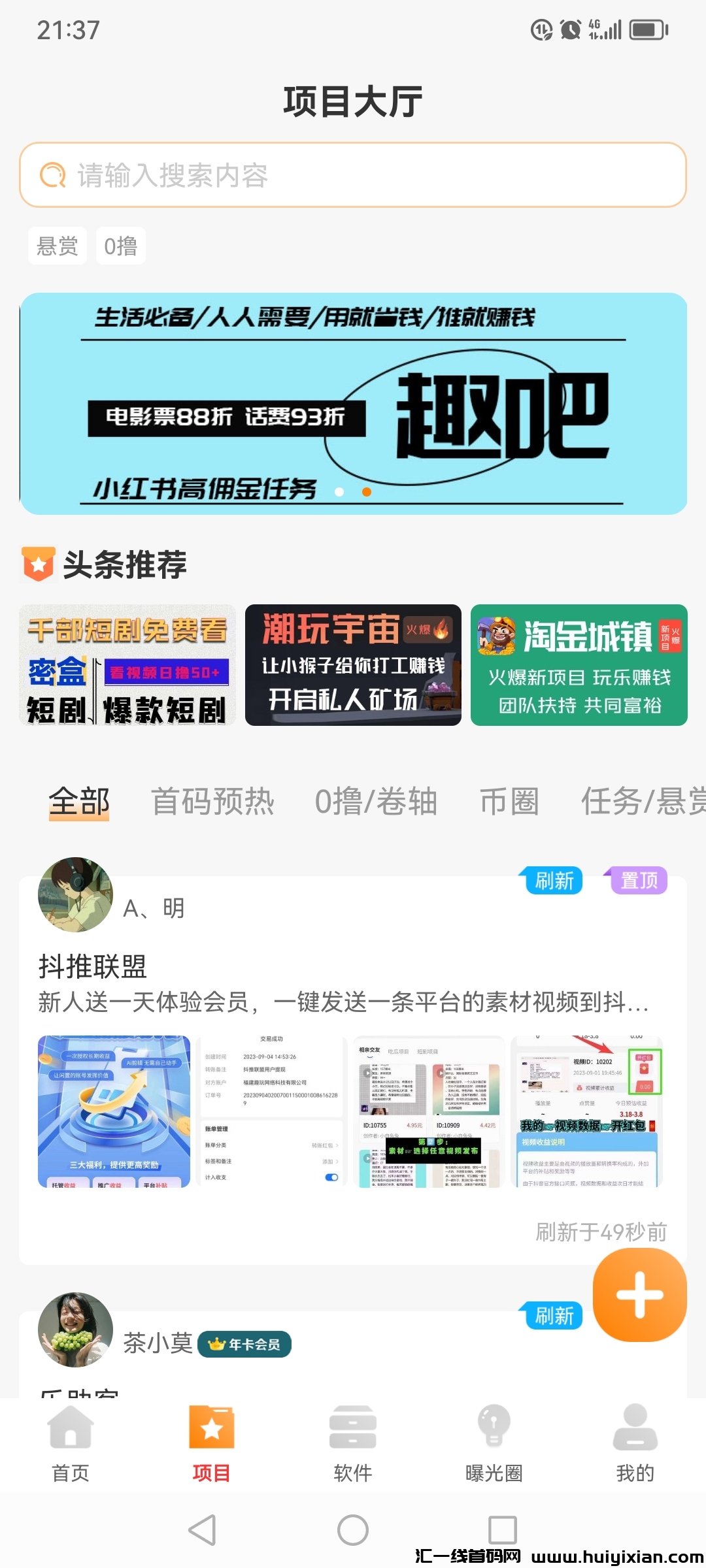Switch to the 首码预热 tab
The width and height of the screenshot is (706, 1568).
pyautogui.click(x=212, y=802)
